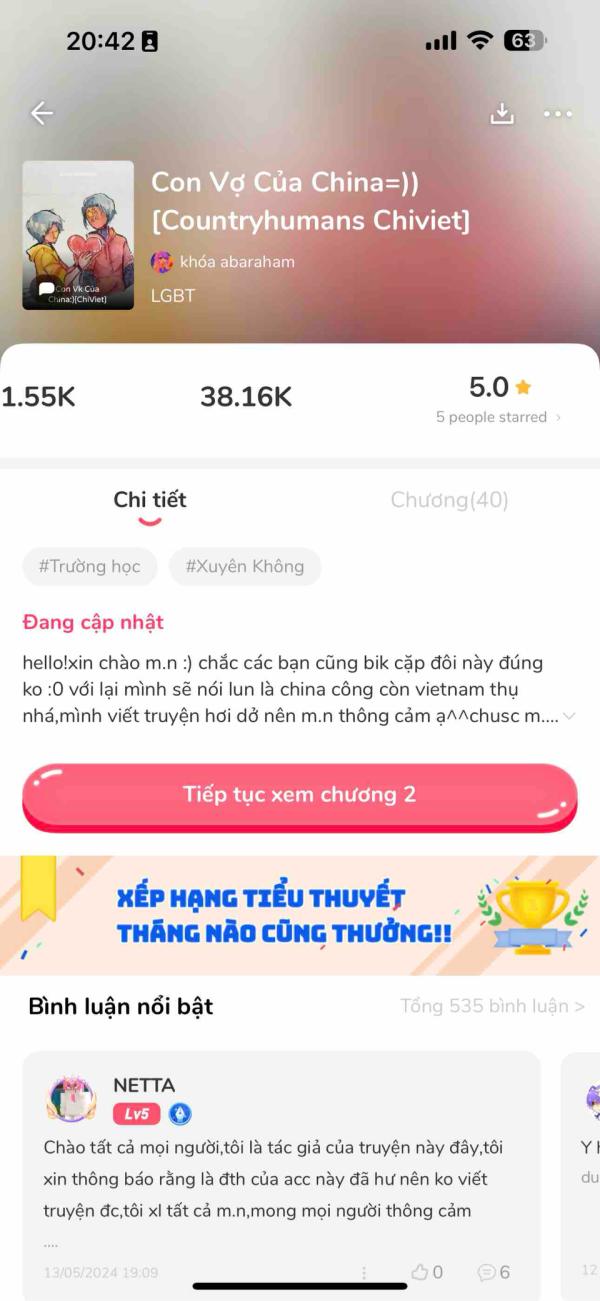
Task: Open replies on NETTA's comment
Action: coord(494,1272)
